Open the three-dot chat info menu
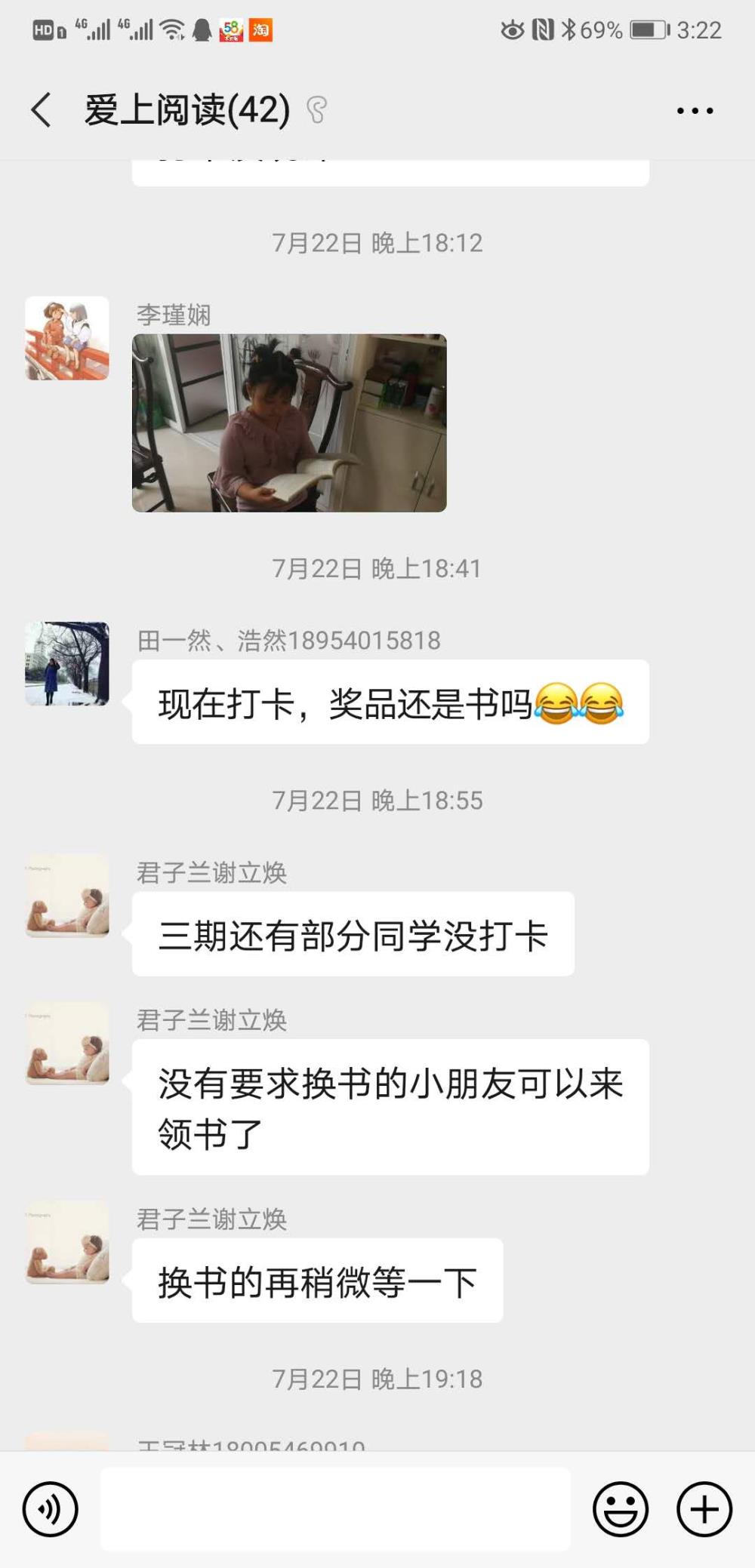This screenshot has height=1568, width=755. tap(695, 111)
